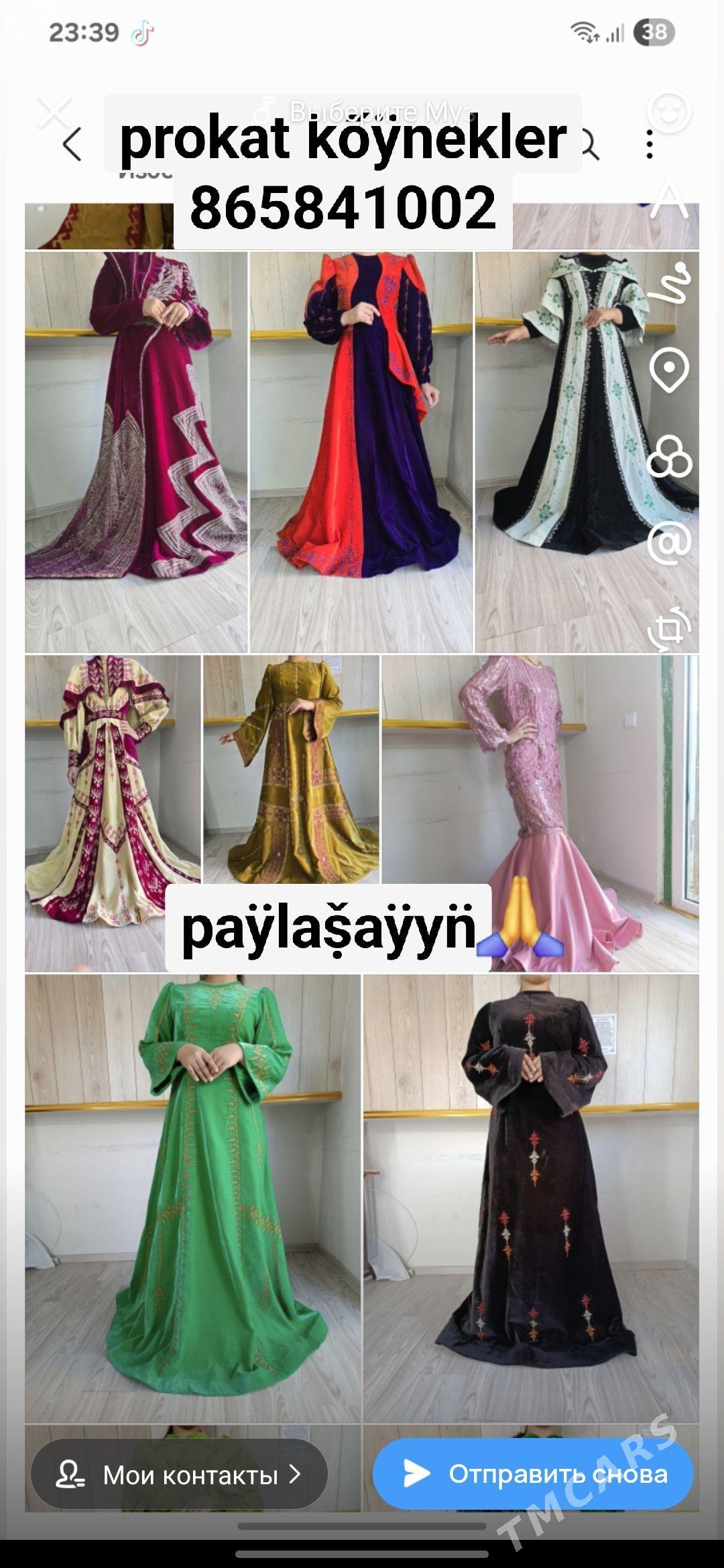
Task: Tap Отправить снова to resend
Action: (x=533, y=1474)
